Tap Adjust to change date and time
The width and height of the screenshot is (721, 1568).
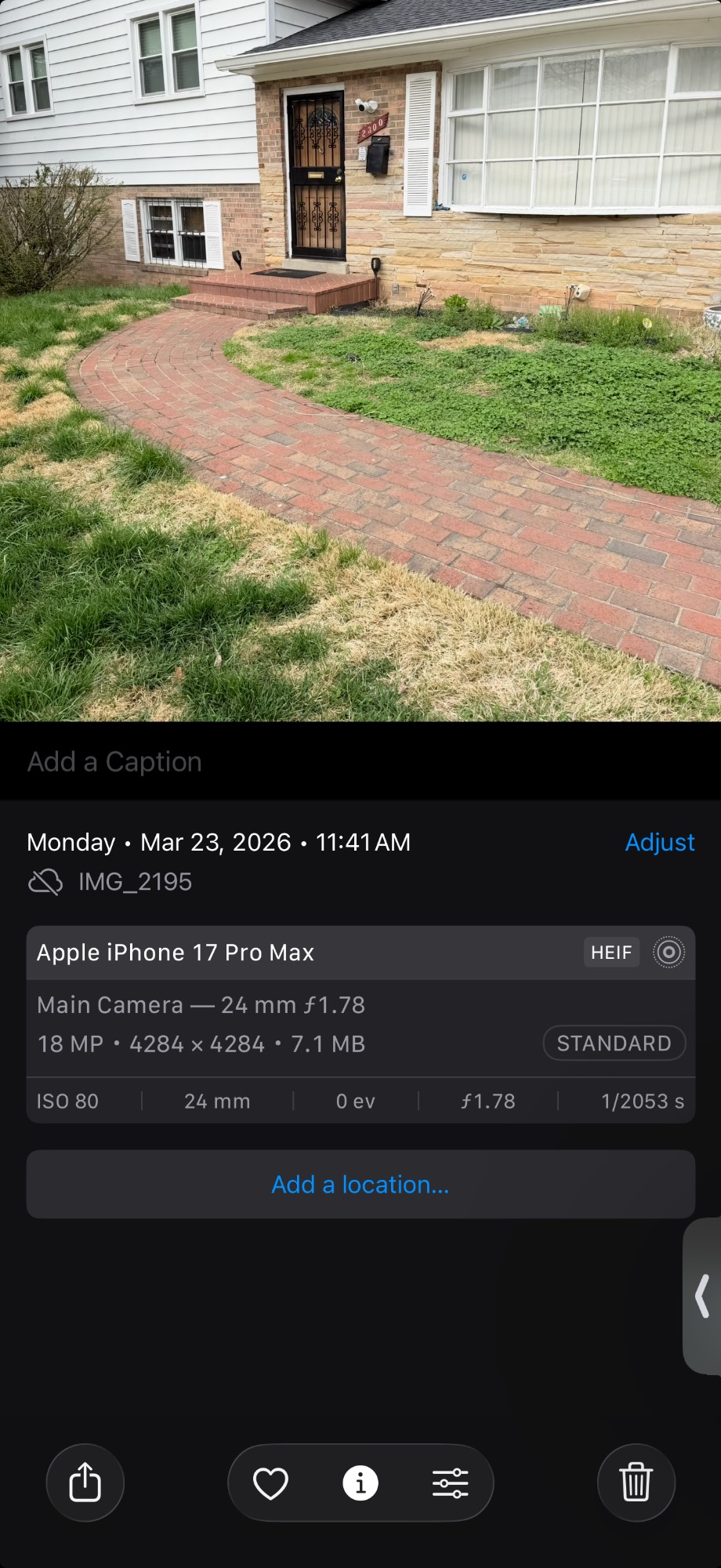tap(659, 842)
